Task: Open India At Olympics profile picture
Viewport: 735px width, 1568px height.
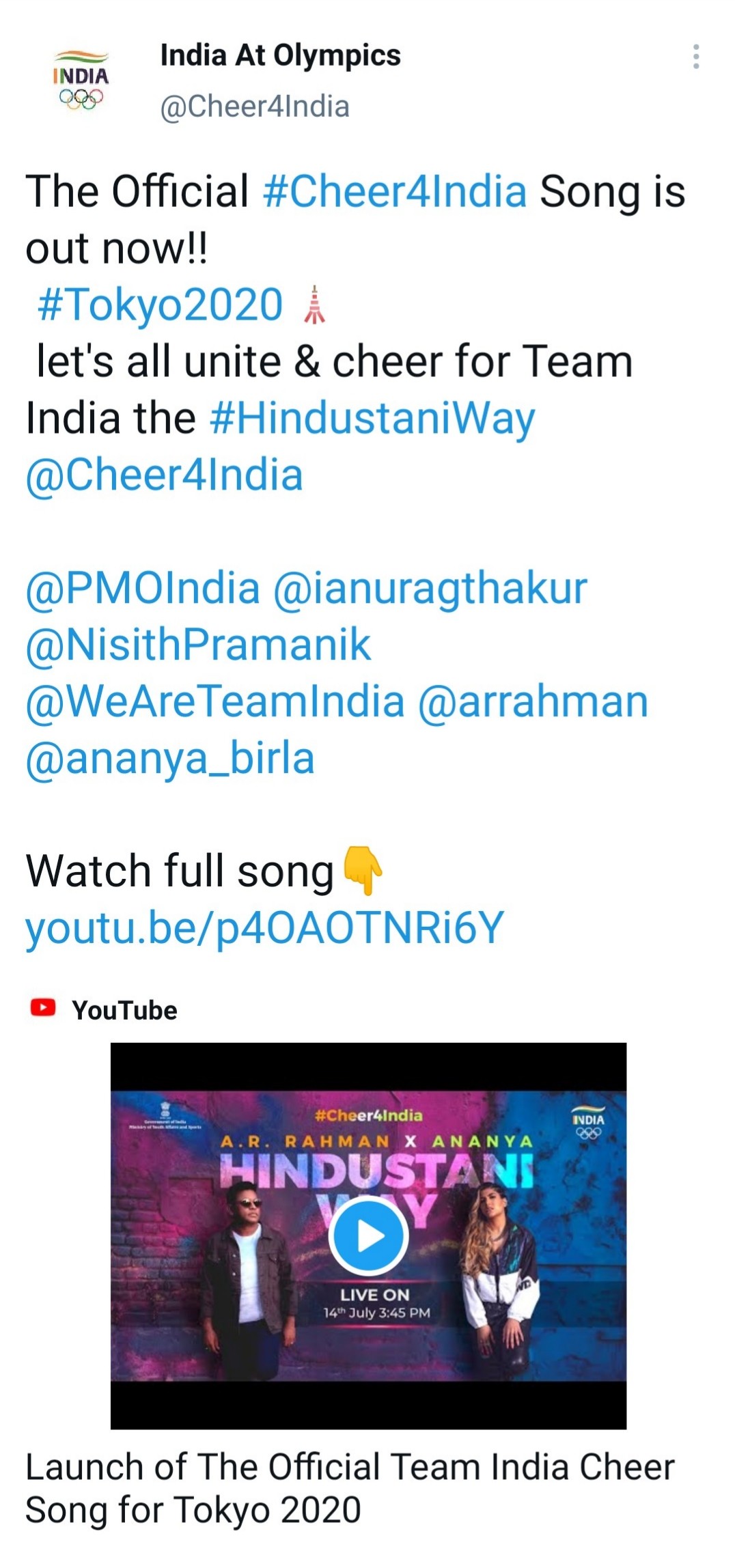Action: tap(81, 80)
